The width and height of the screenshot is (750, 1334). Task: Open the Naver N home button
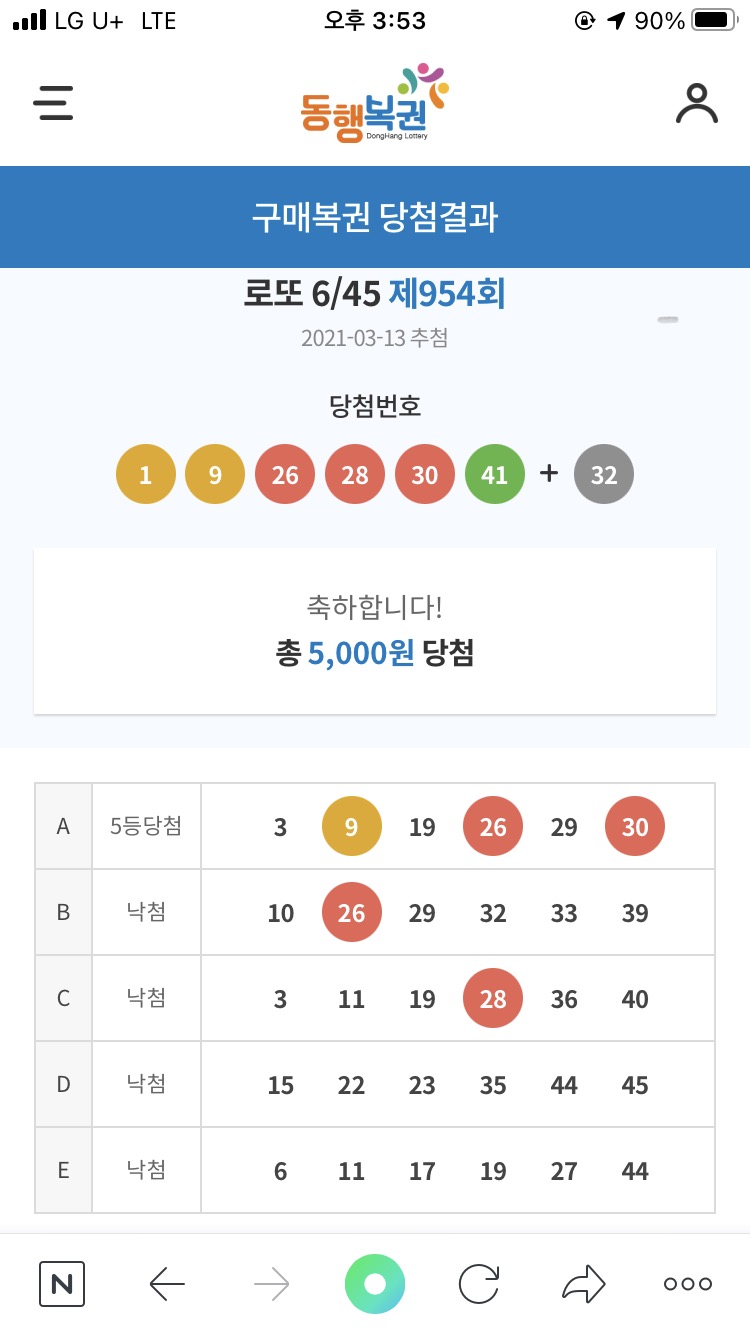tap(62, 1284)
